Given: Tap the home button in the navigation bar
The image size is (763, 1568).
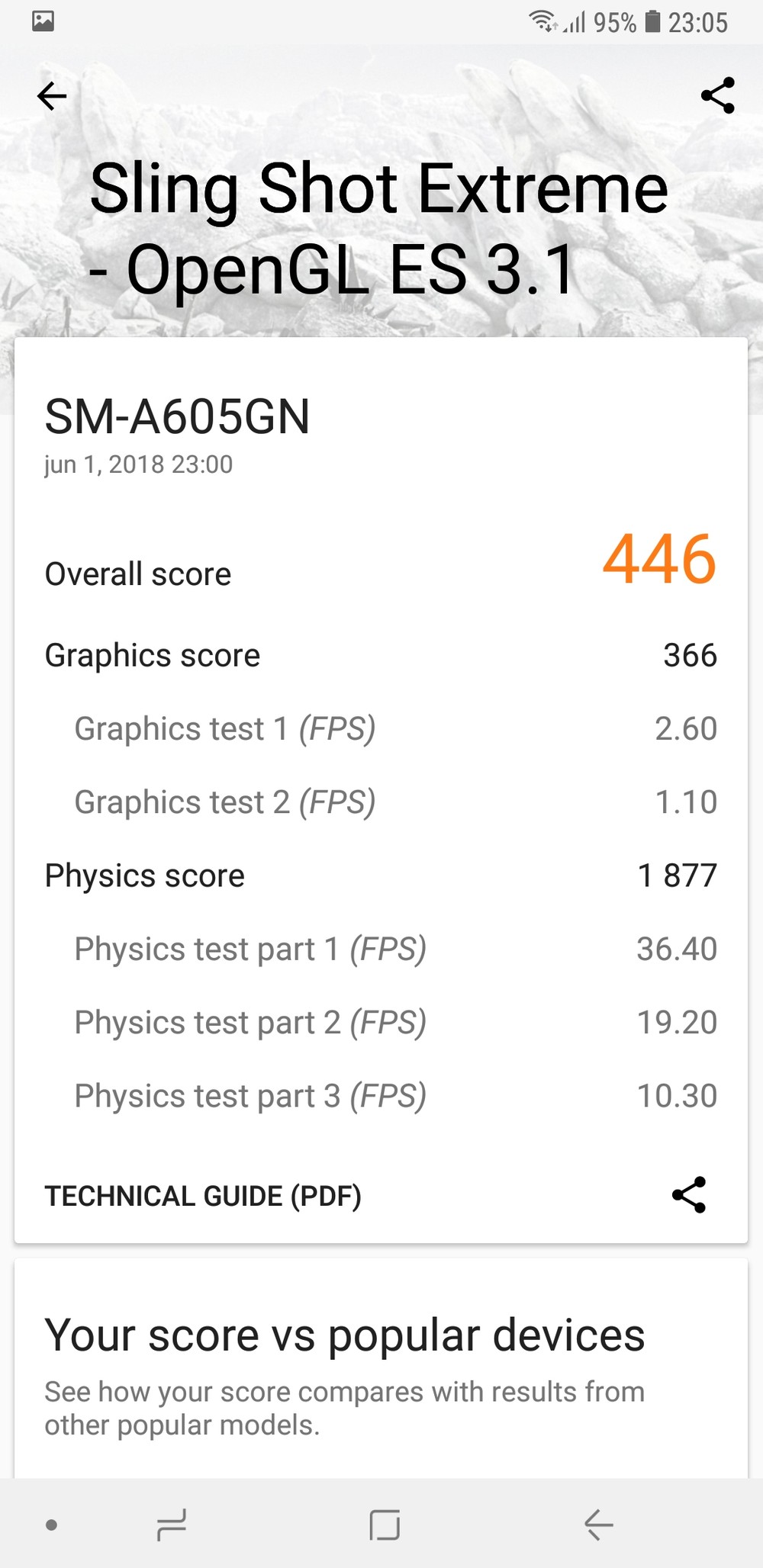Looking at the screenshot, I should tap(385, 1525).
